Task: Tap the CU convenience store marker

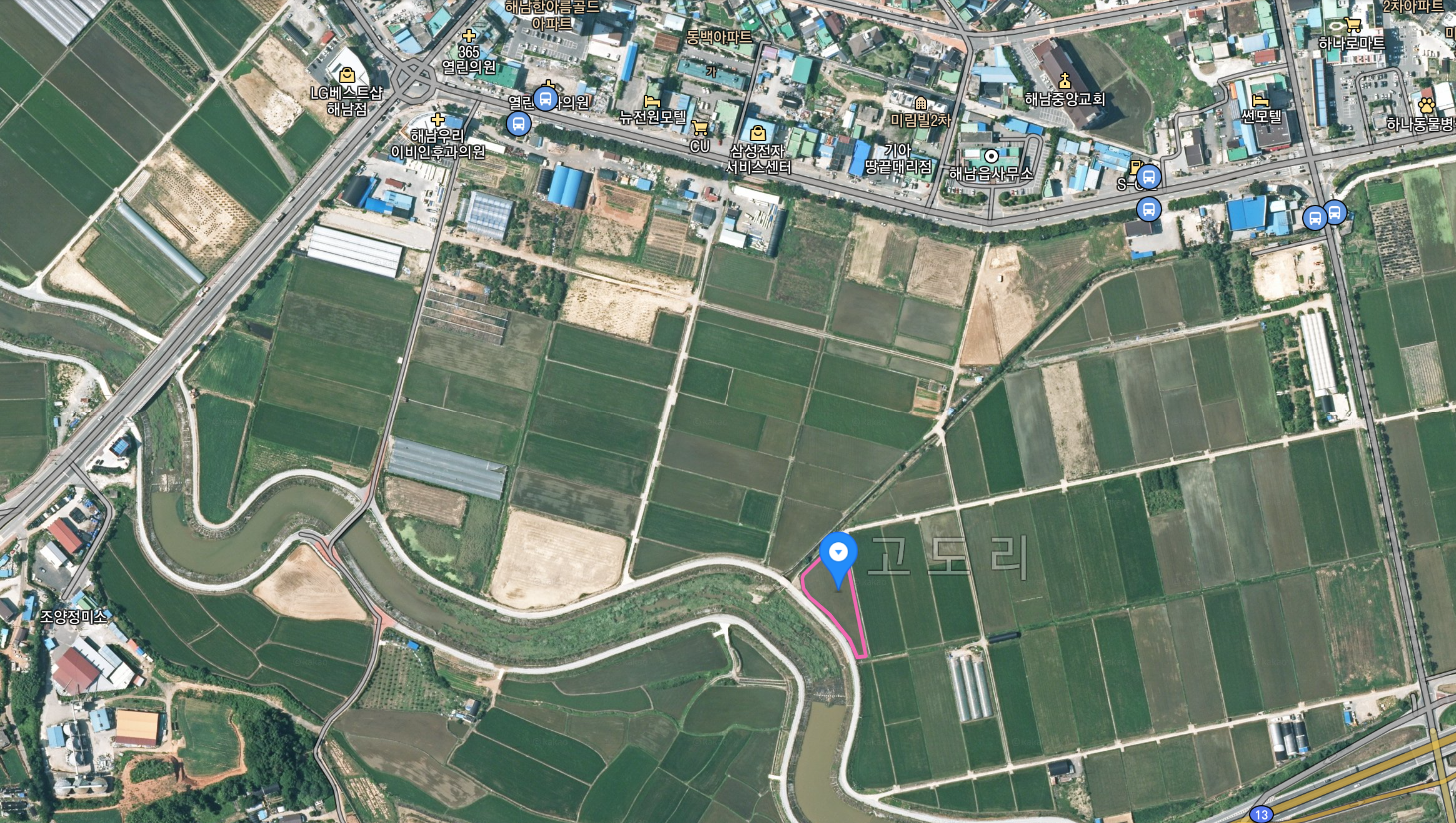Action: point(700,129)
